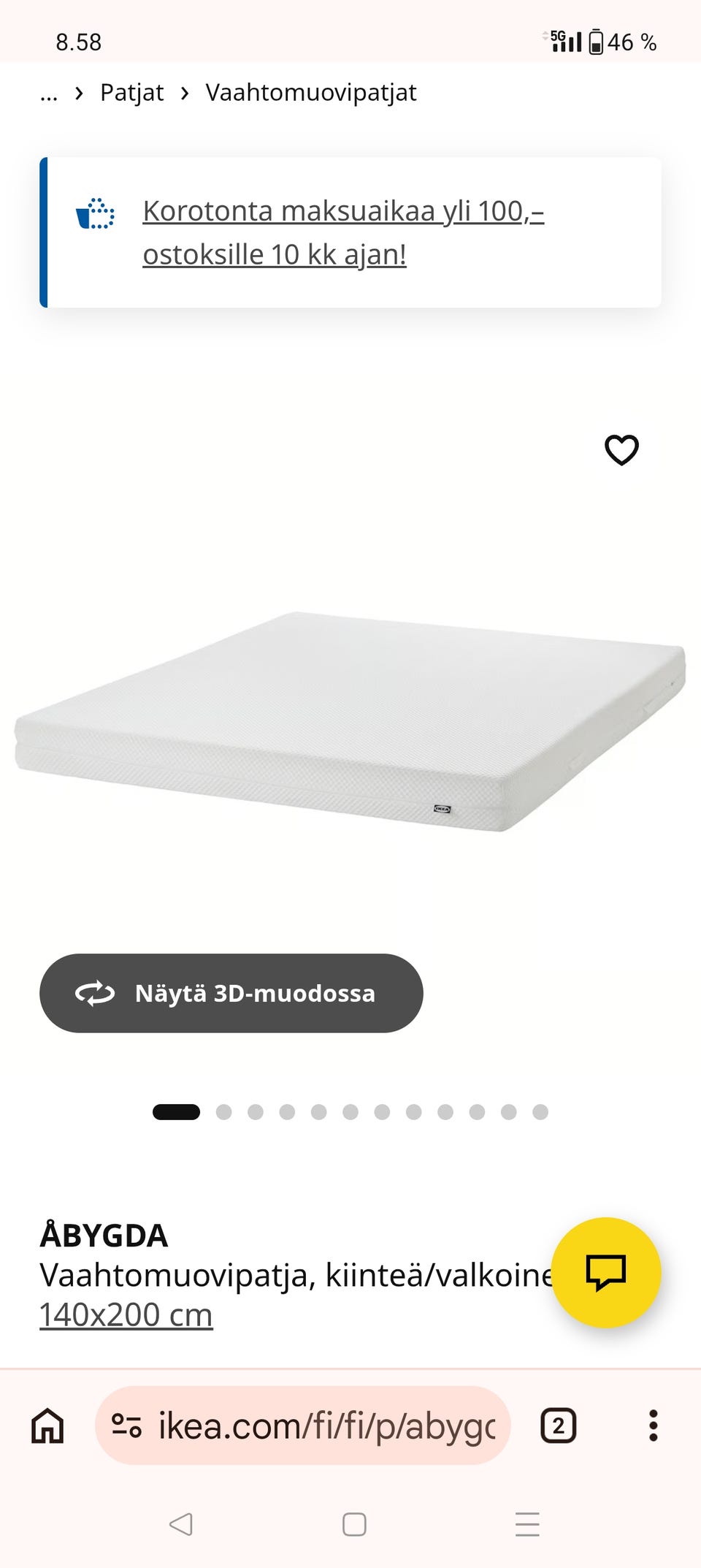Open the Korotonta maksuaikaa offer link

(343, 232)
